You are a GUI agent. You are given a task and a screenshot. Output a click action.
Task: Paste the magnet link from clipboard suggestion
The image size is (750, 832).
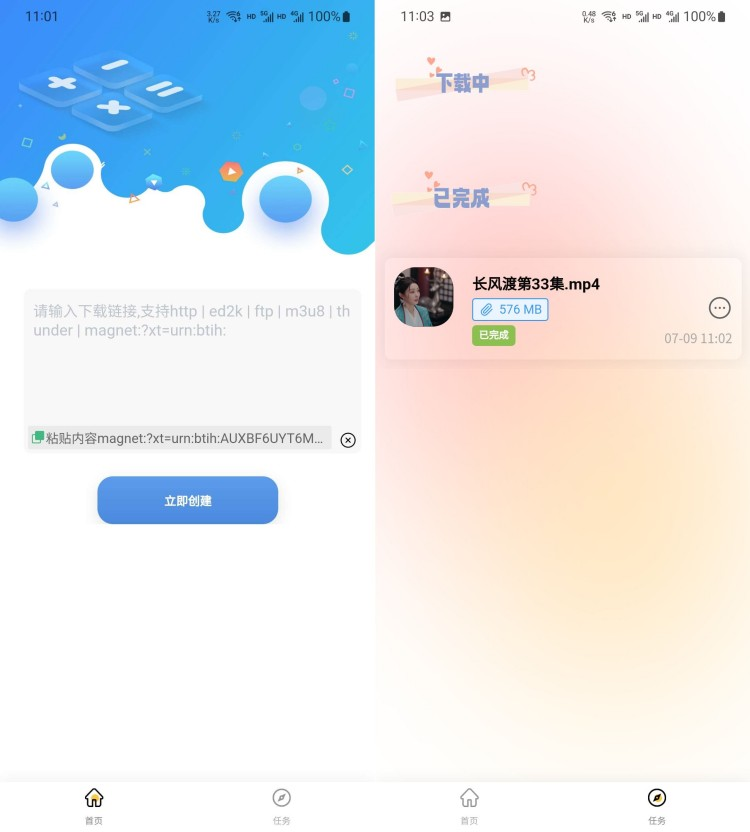180,438
